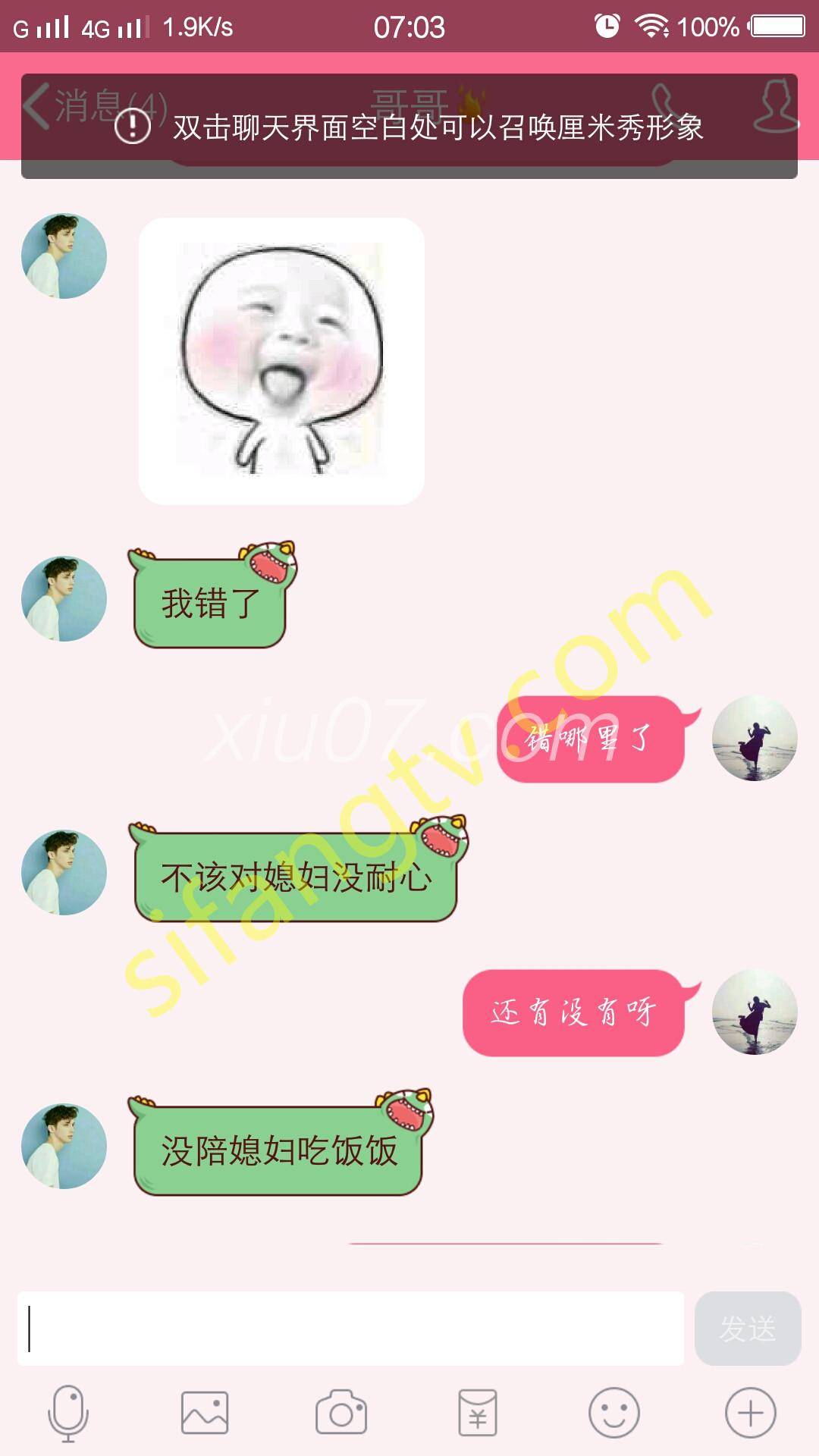Tap the message input field
The image size is (819, 1456).
[350, 1329]
